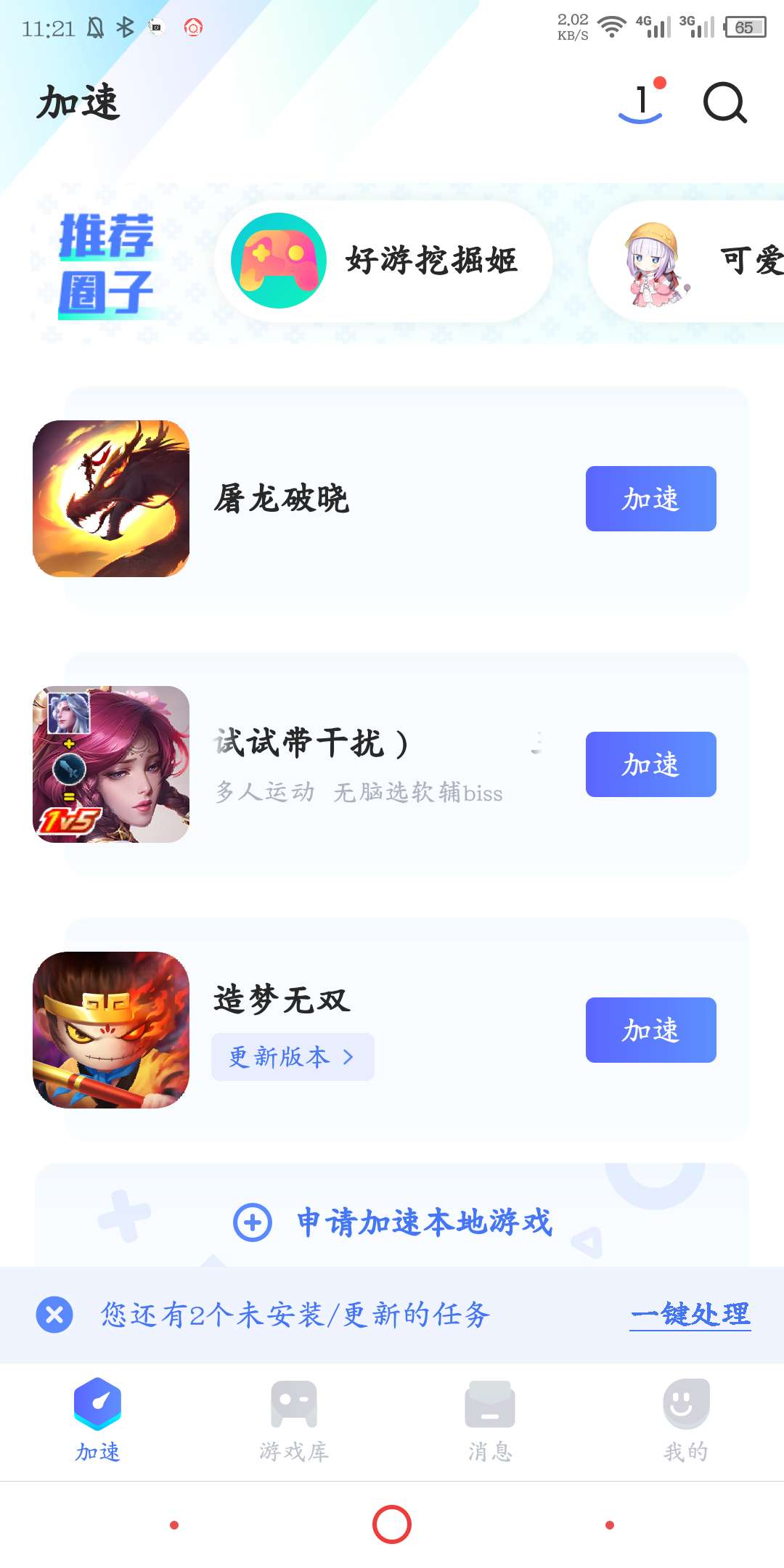Open the 好游挖掘姬 circle
784x1568 pixels.
pos(383,261)
